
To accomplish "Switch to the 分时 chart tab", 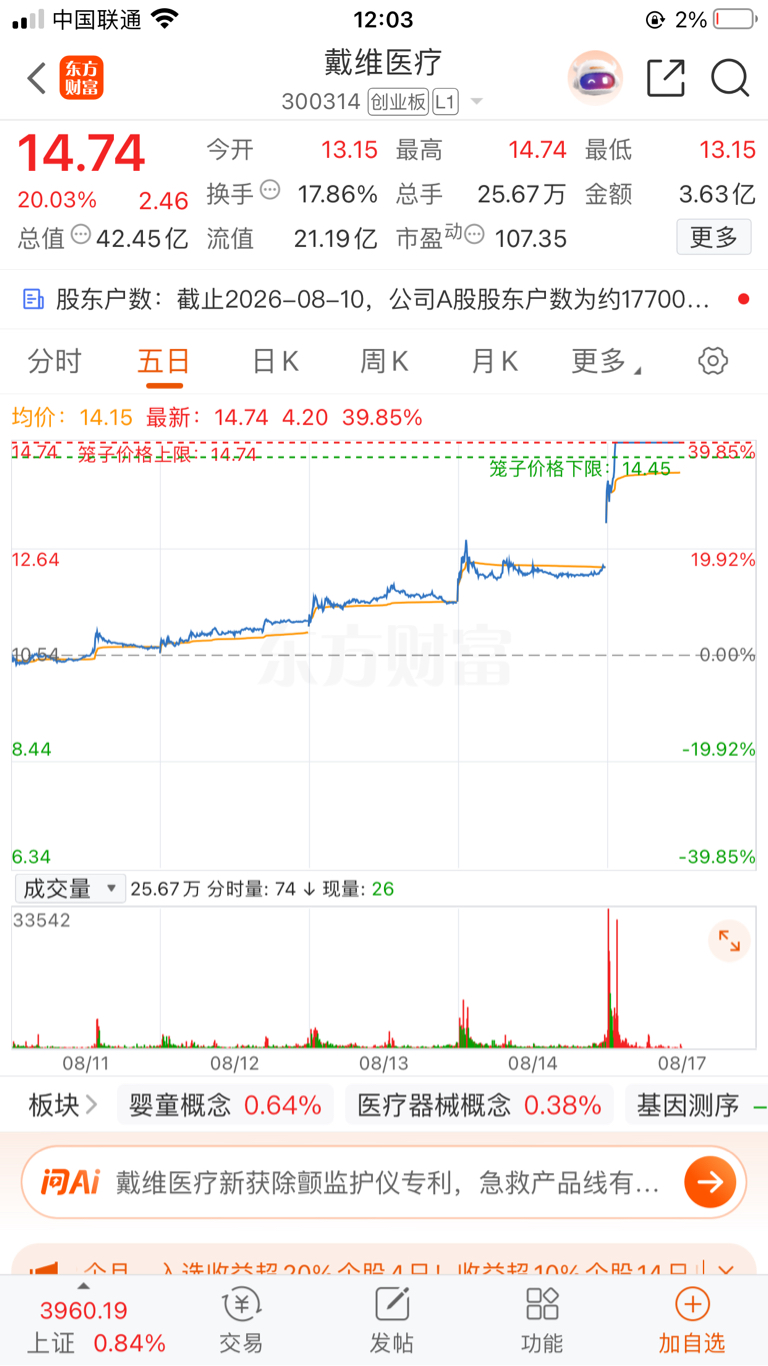I will pos(55,361).
